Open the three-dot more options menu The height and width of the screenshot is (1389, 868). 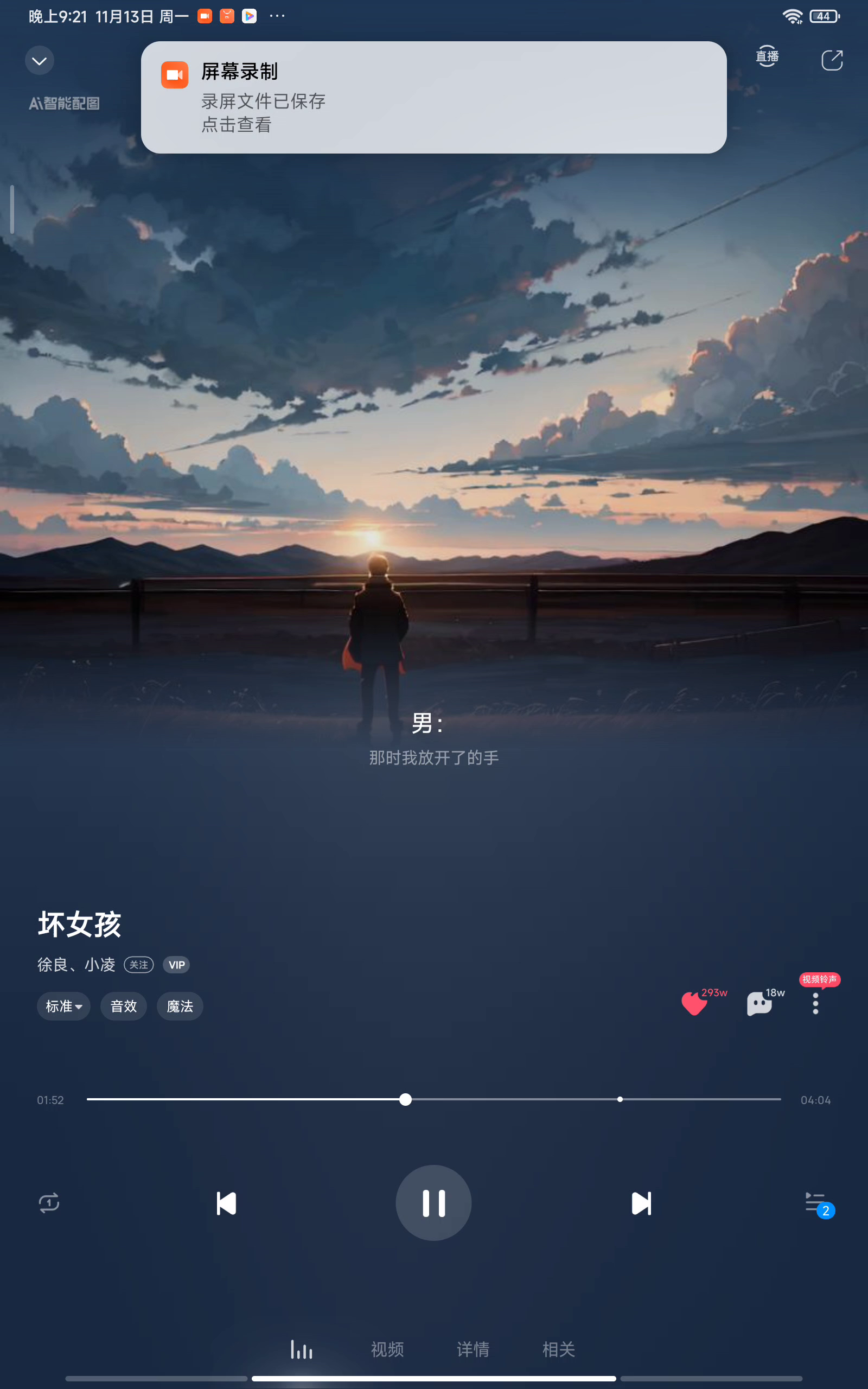(x=815, y=1003)
